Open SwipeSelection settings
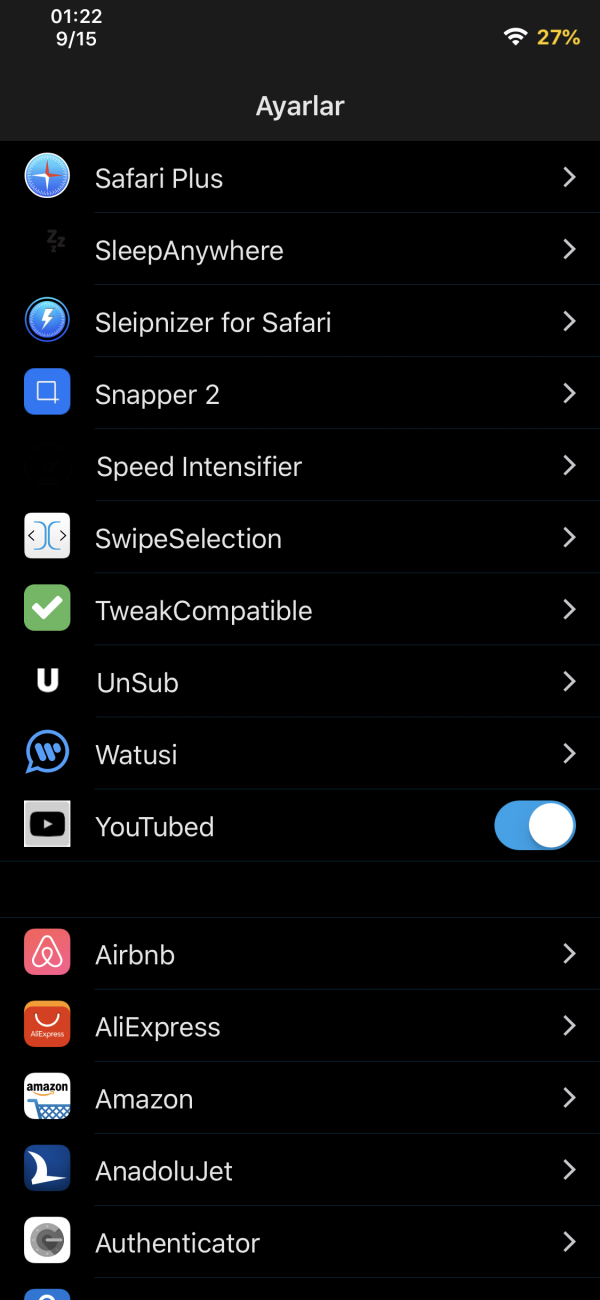Image resolution: width=600 pixels, height=1300 pixels. pos(300,538)
